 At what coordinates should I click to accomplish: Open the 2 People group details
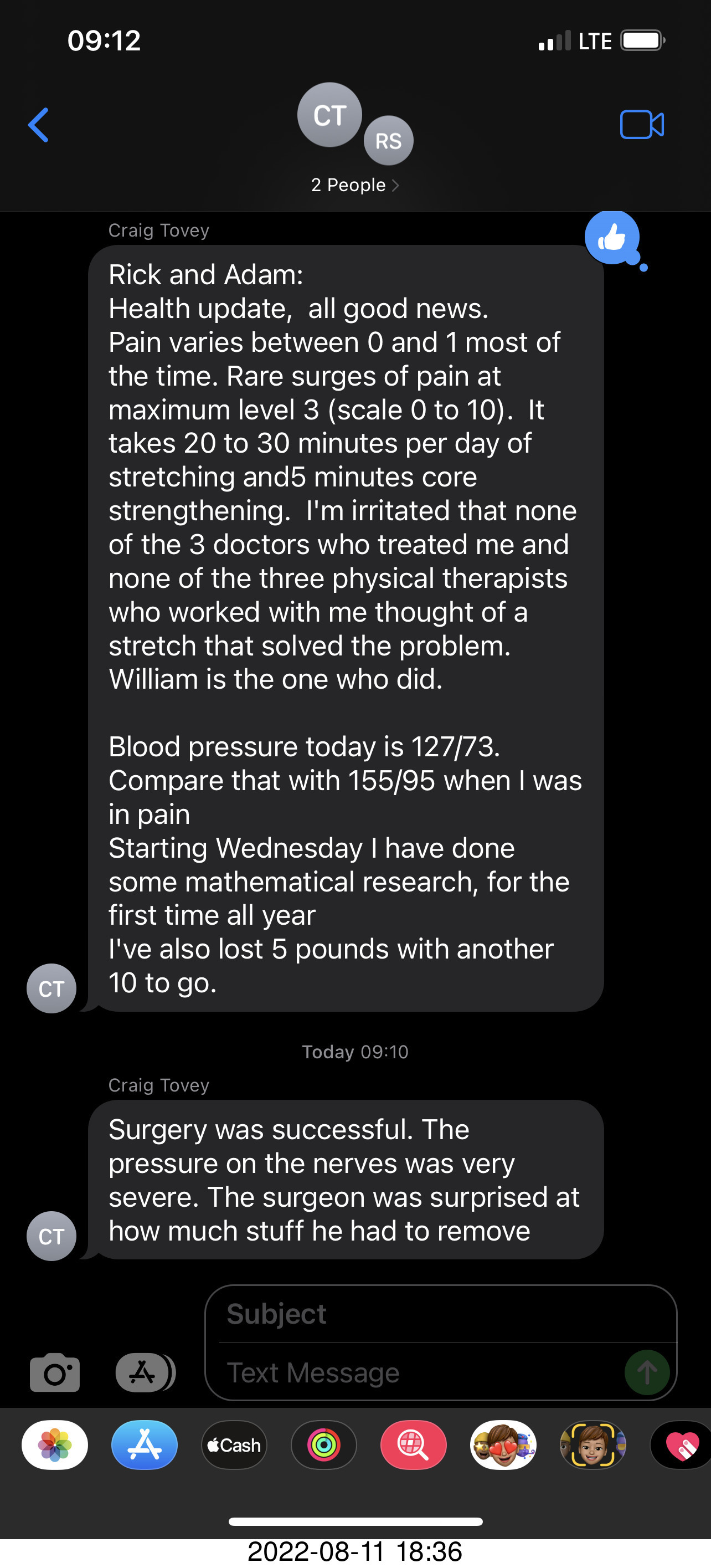pyautogui.click(x=354, y=185)
